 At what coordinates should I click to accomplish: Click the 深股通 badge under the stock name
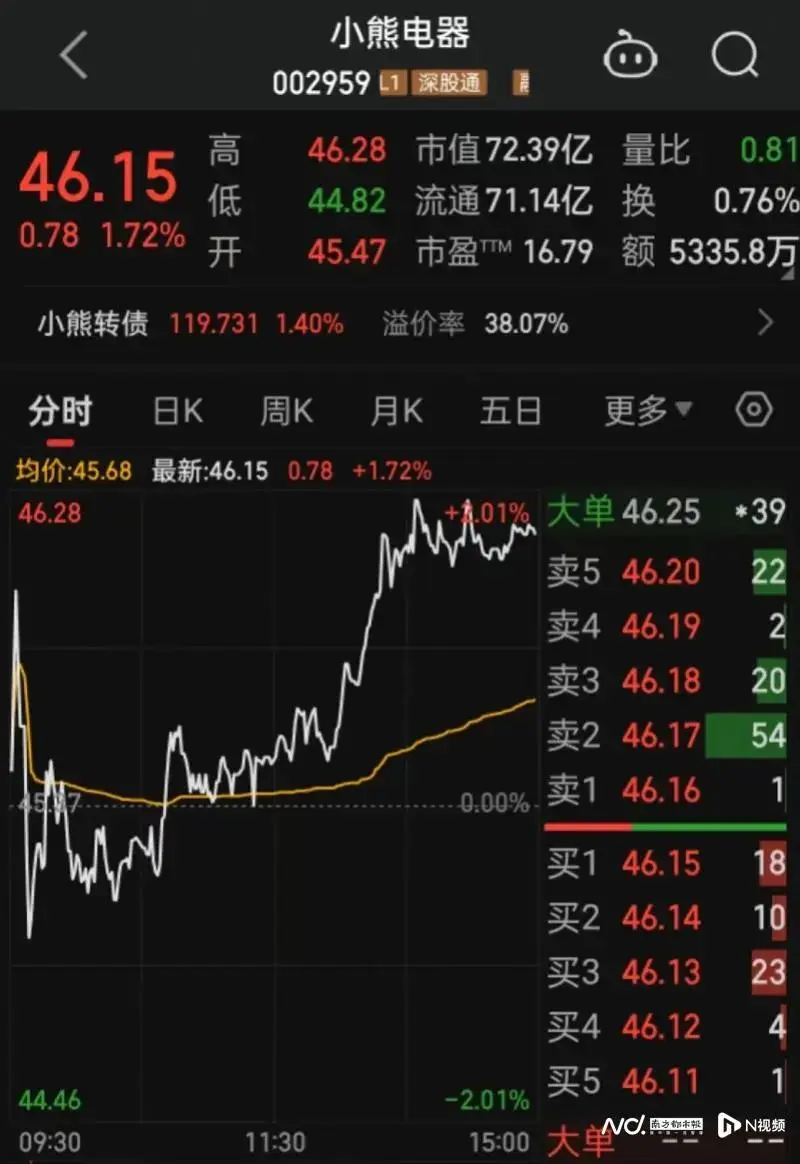448,84
